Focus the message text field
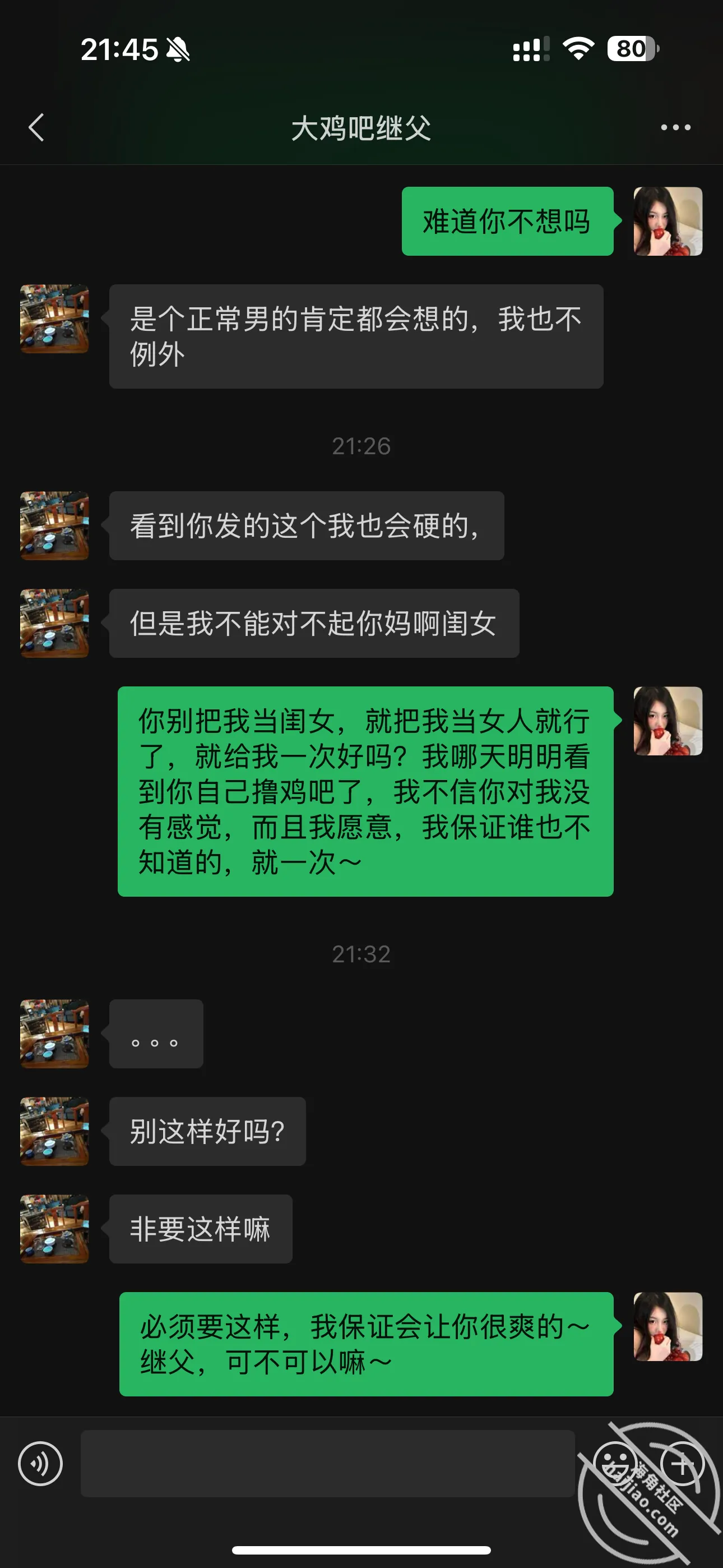The height and width of the screenshot is (1568, 723). click(327, 1463)
